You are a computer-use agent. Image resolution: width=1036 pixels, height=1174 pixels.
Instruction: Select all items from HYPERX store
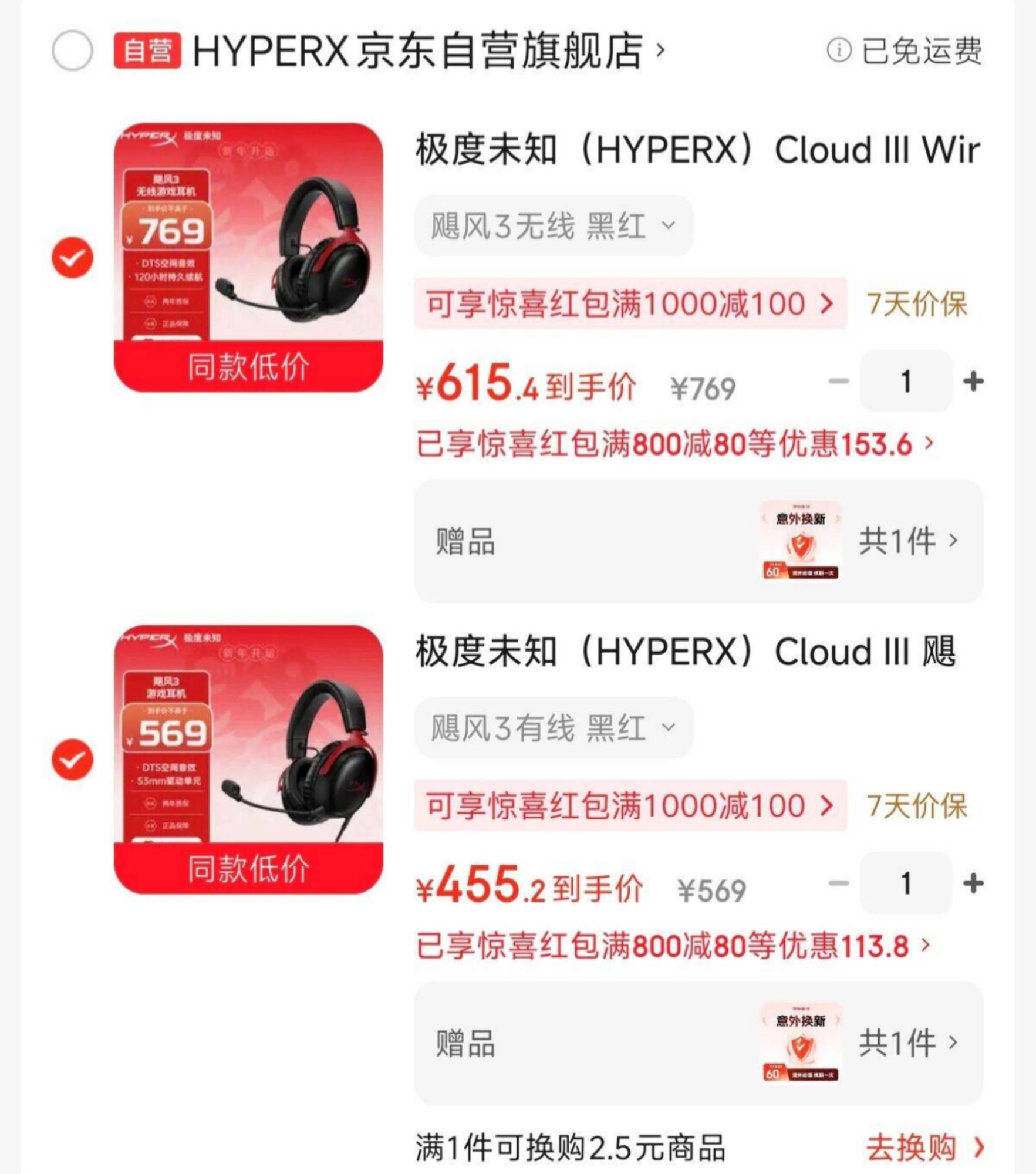click(x=72, y=50)
